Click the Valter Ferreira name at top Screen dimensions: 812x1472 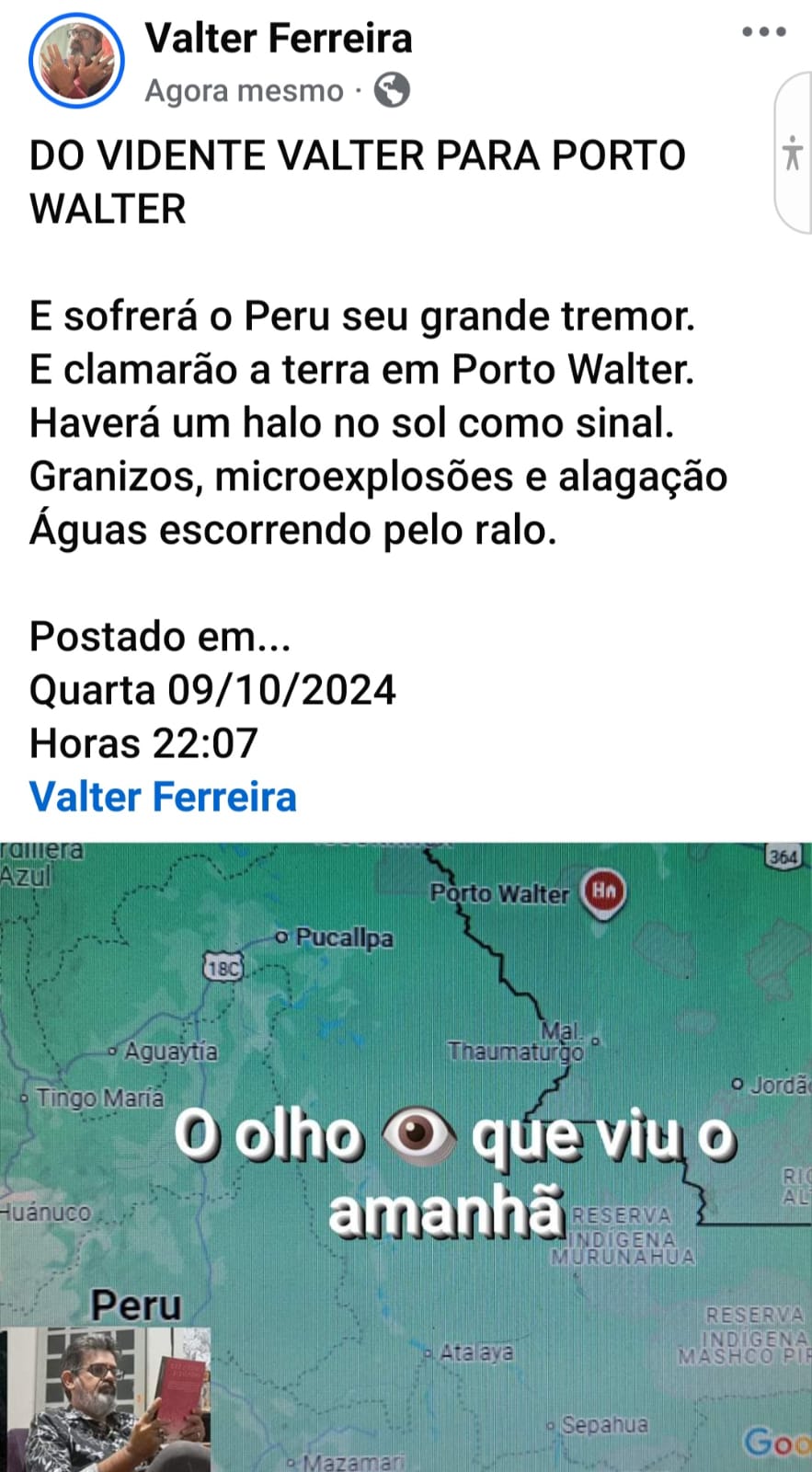(x=277, y=39)
